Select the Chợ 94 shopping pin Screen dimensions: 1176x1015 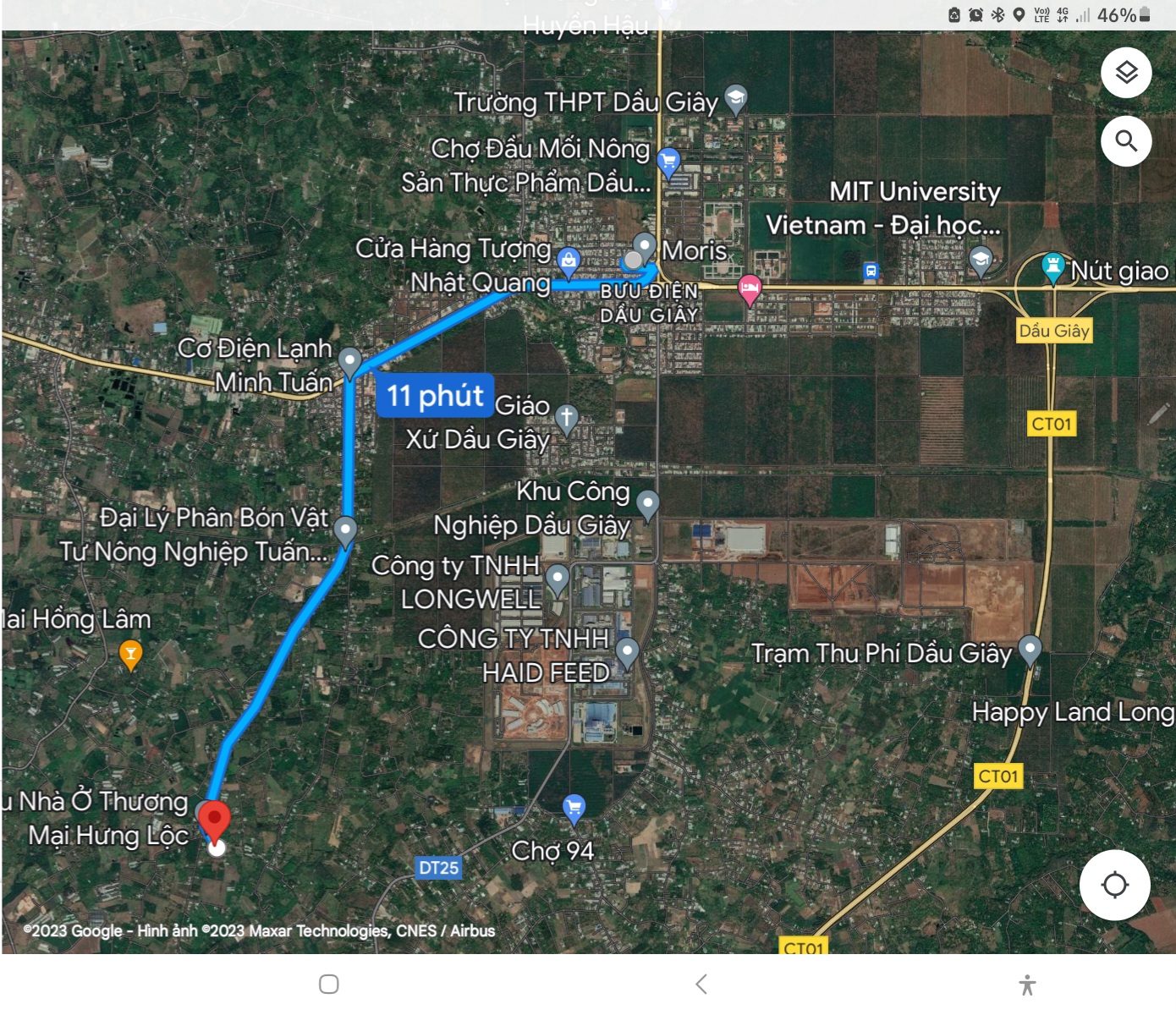[574, 808]
